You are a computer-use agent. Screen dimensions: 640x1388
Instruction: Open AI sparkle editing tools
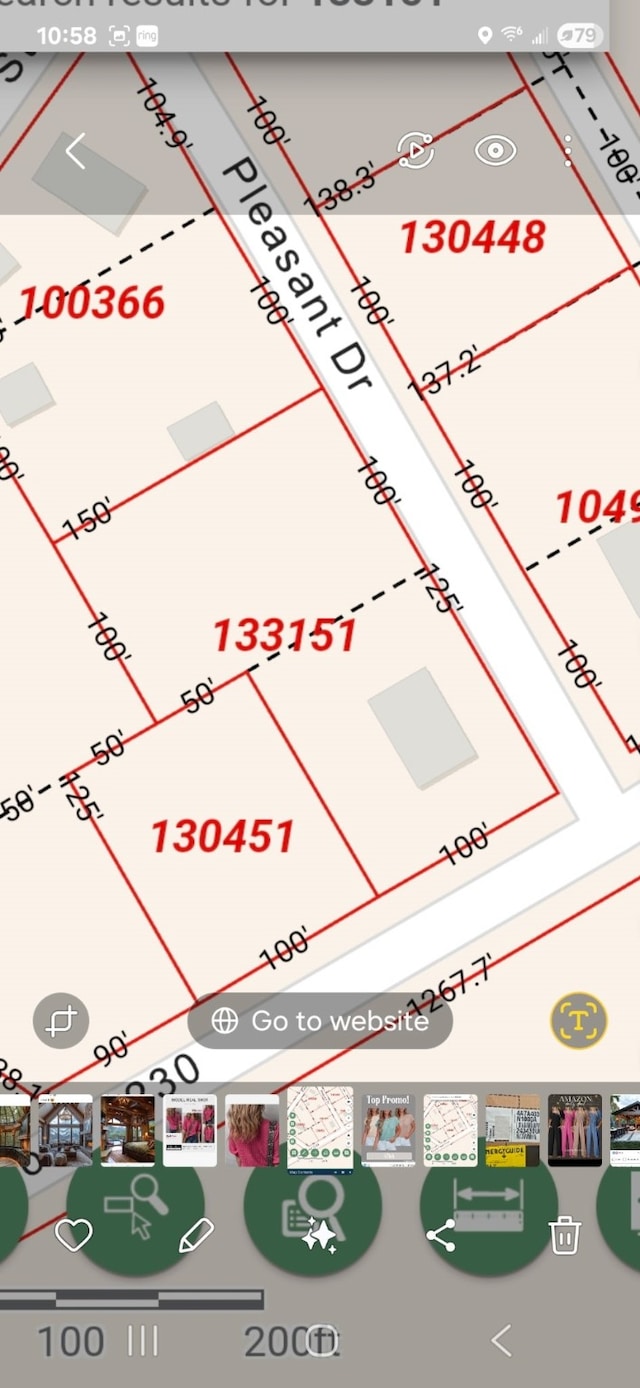(320, 1236)
